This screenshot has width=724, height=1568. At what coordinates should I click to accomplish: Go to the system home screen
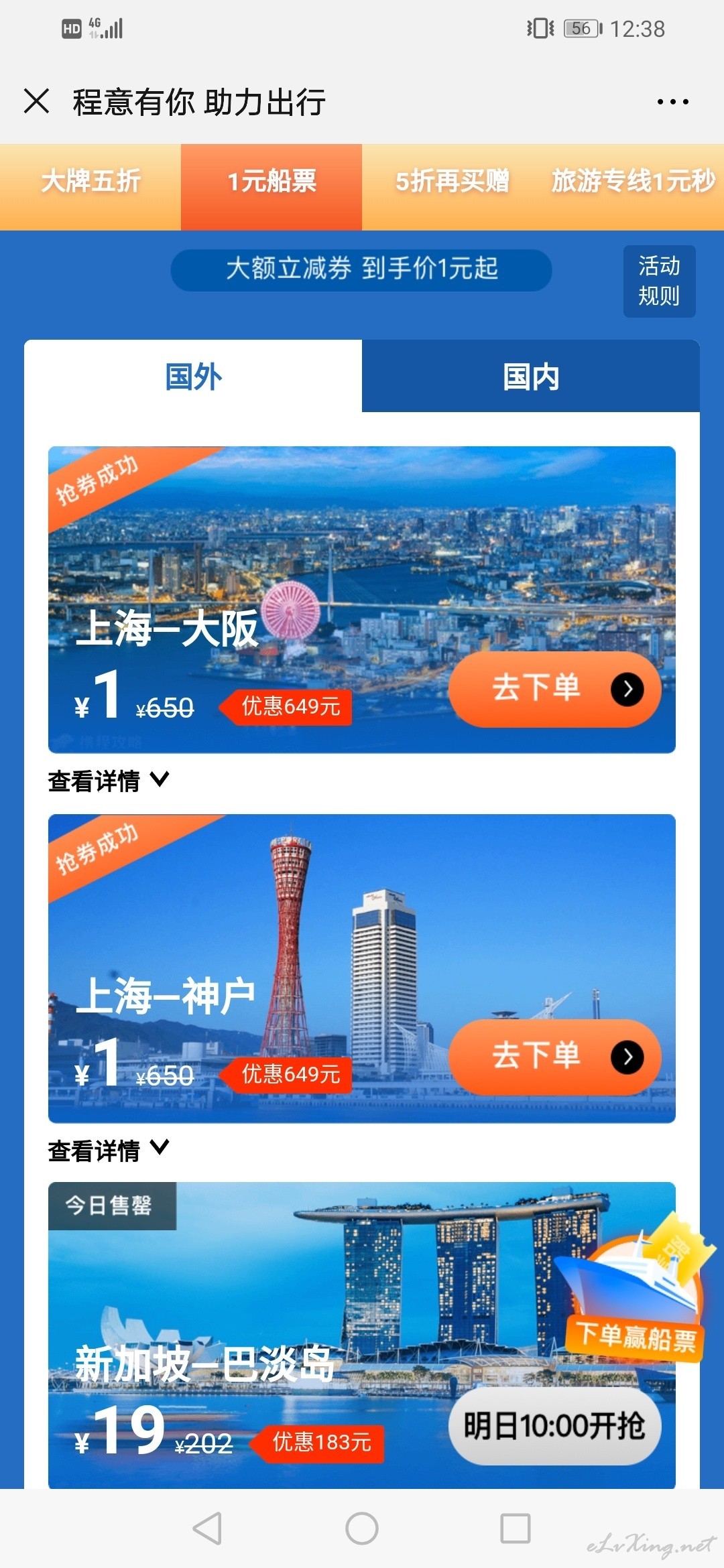(x=362, y=1528)
